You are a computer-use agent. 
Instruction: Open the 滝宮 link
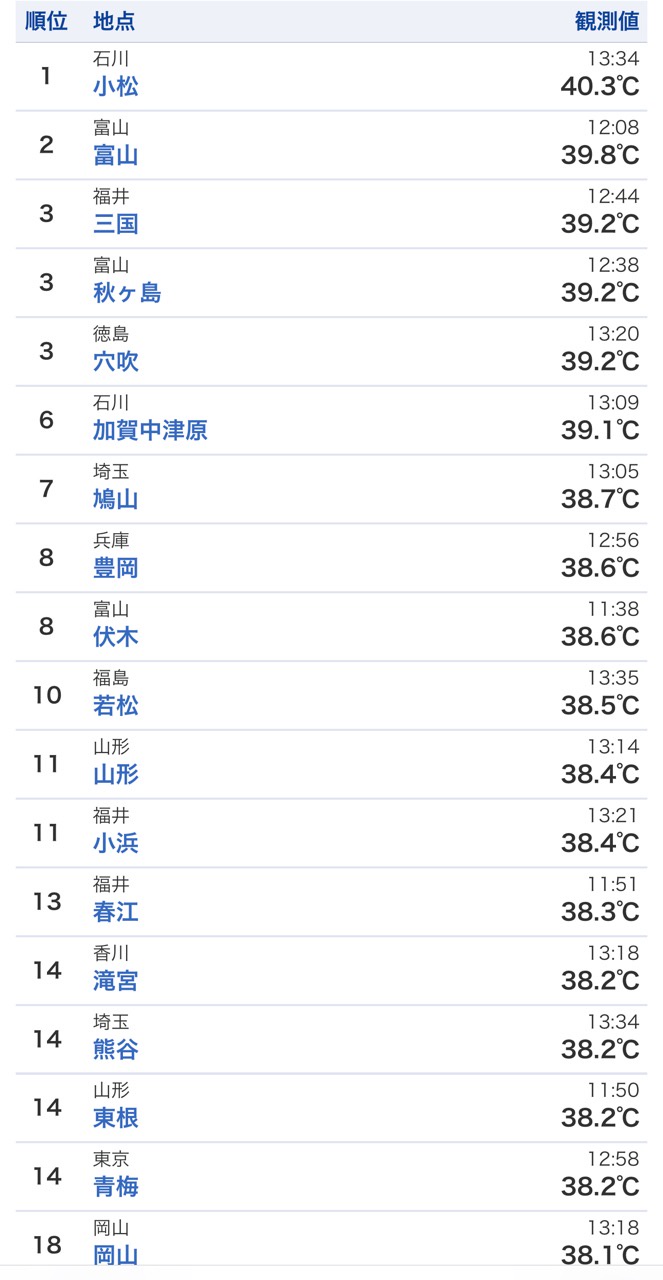[116, 981]
